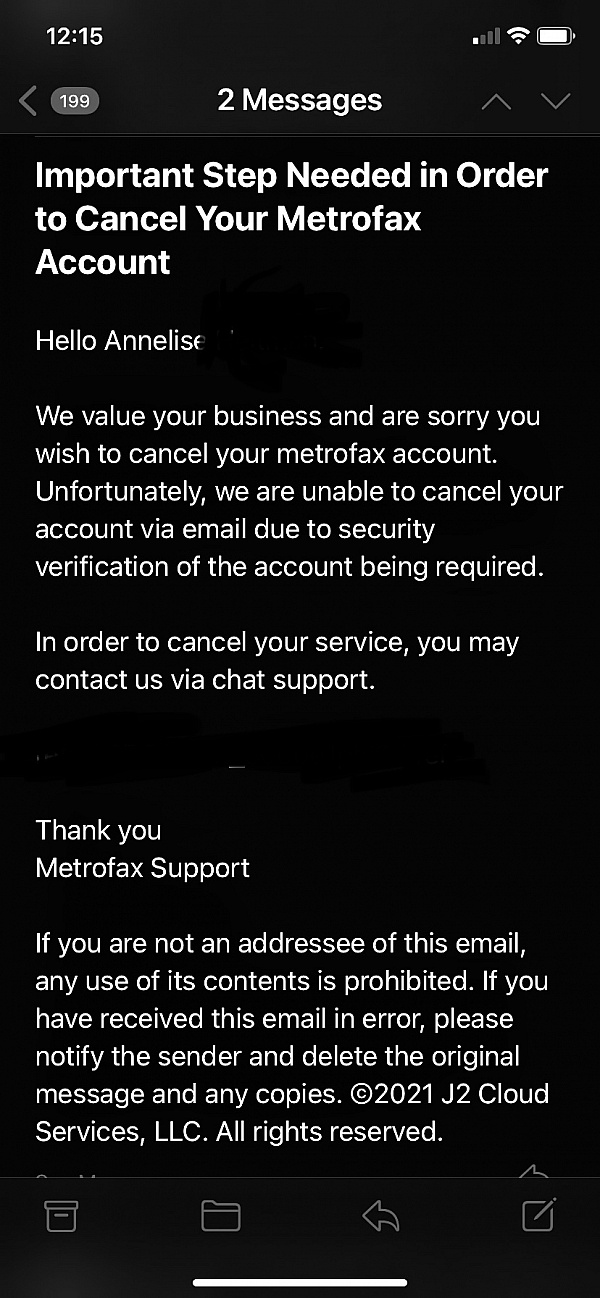Archive this Metrofax email
The width and height of the screenshot is (600, 1298).
coord(62,1215)
